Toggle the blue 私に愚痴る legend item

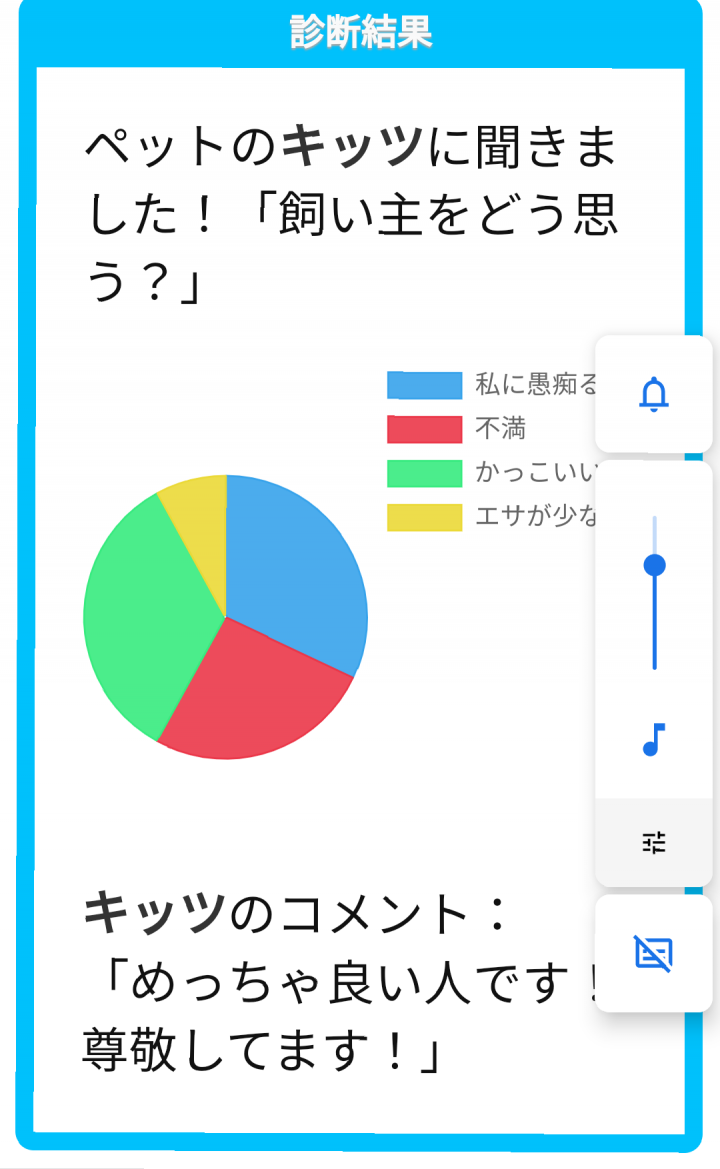(490, 385)
